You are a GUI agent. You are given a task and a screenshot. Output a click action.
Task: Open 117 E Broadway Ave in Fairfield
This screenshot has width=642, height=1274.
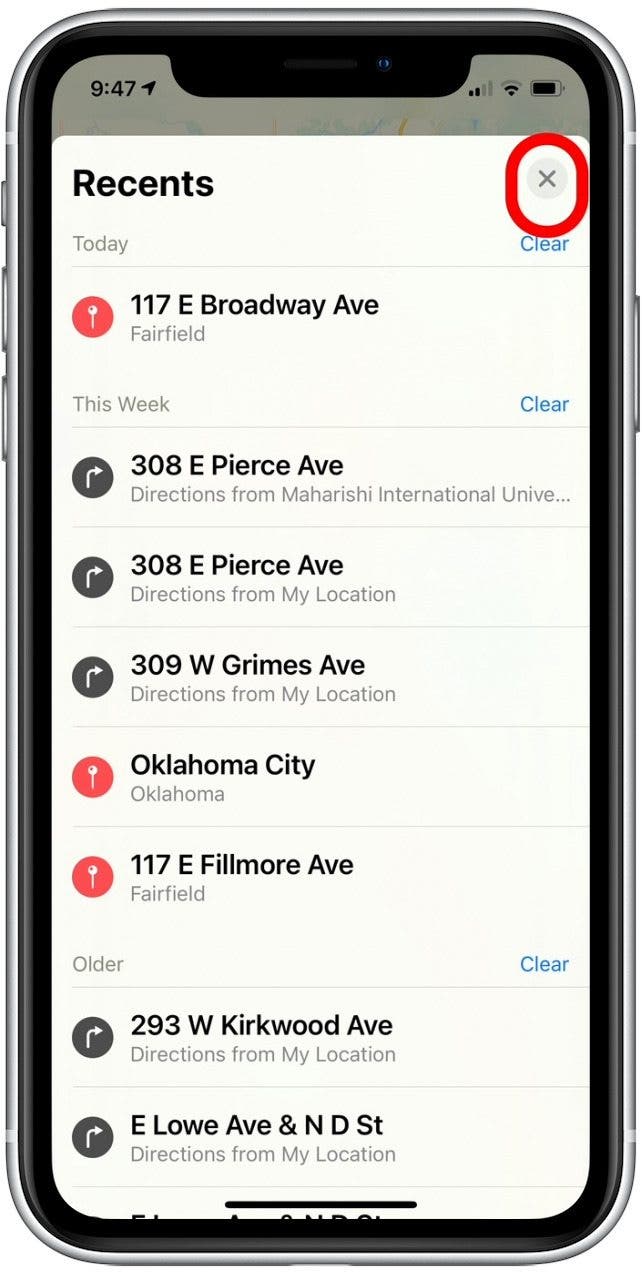pyautogui.click(x=320, y=317)
